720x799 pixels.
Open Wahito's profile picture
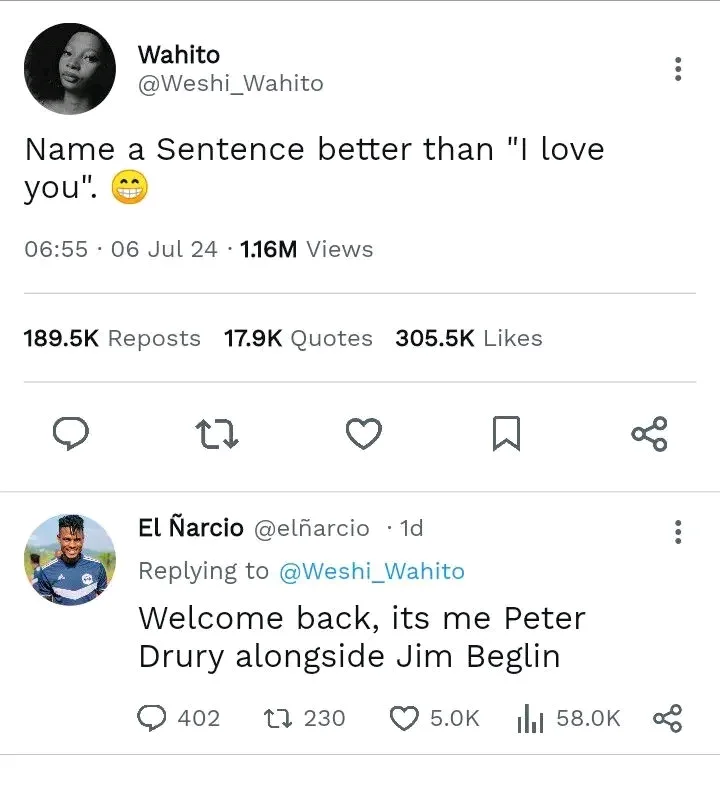(x=69, y=69)
